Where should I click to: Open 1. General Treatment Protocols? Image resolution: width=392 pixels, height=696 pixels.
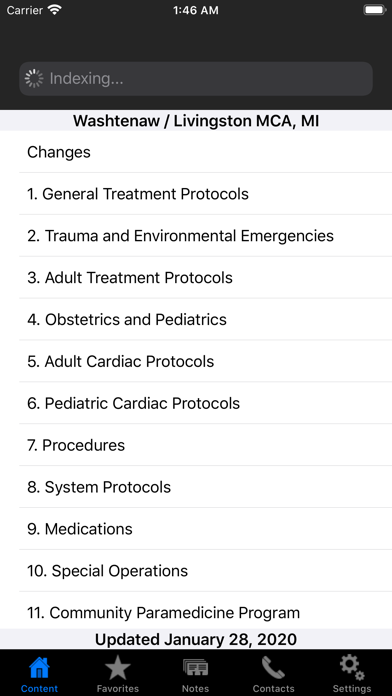click(x=196, y=194)
